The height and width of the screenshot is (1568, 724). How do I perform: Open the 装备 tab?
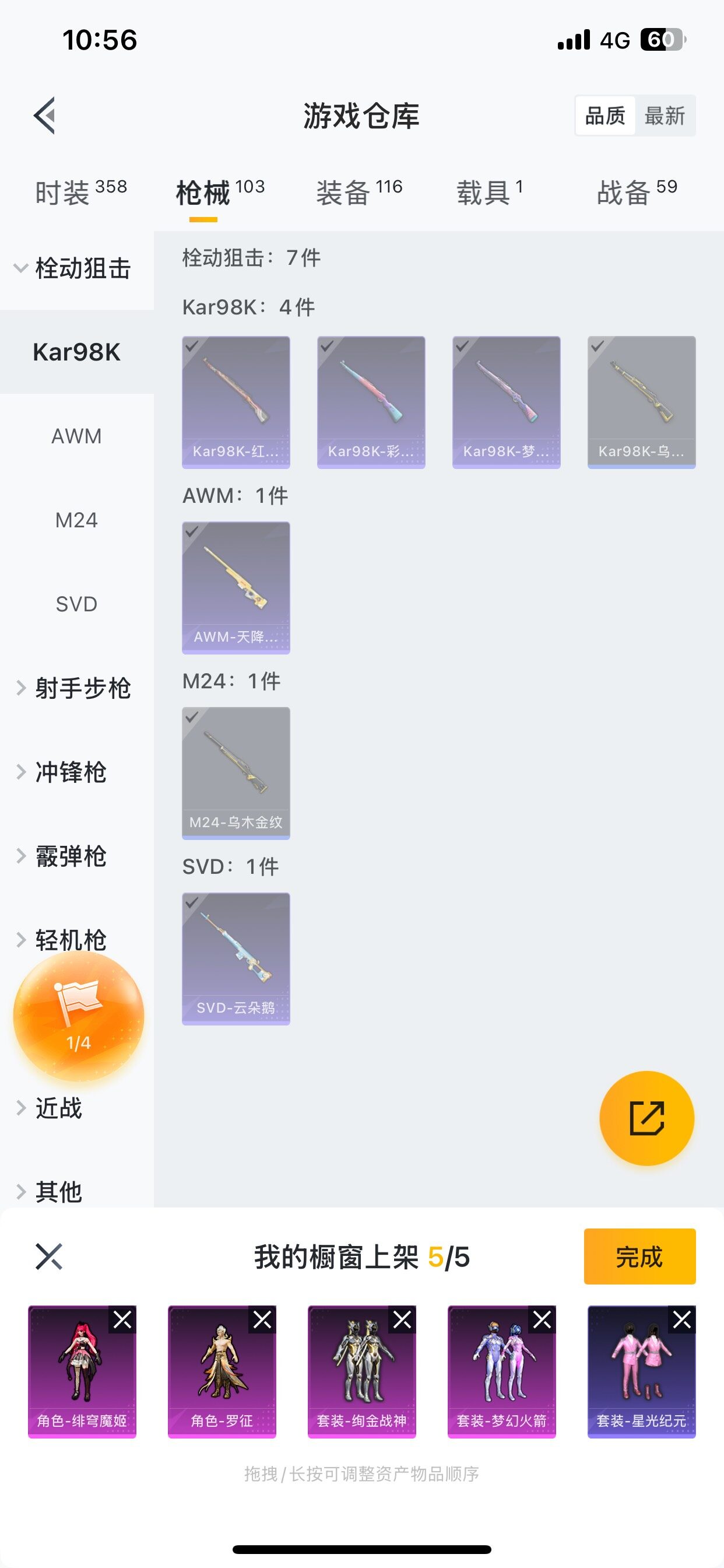(x=359, y=192)
